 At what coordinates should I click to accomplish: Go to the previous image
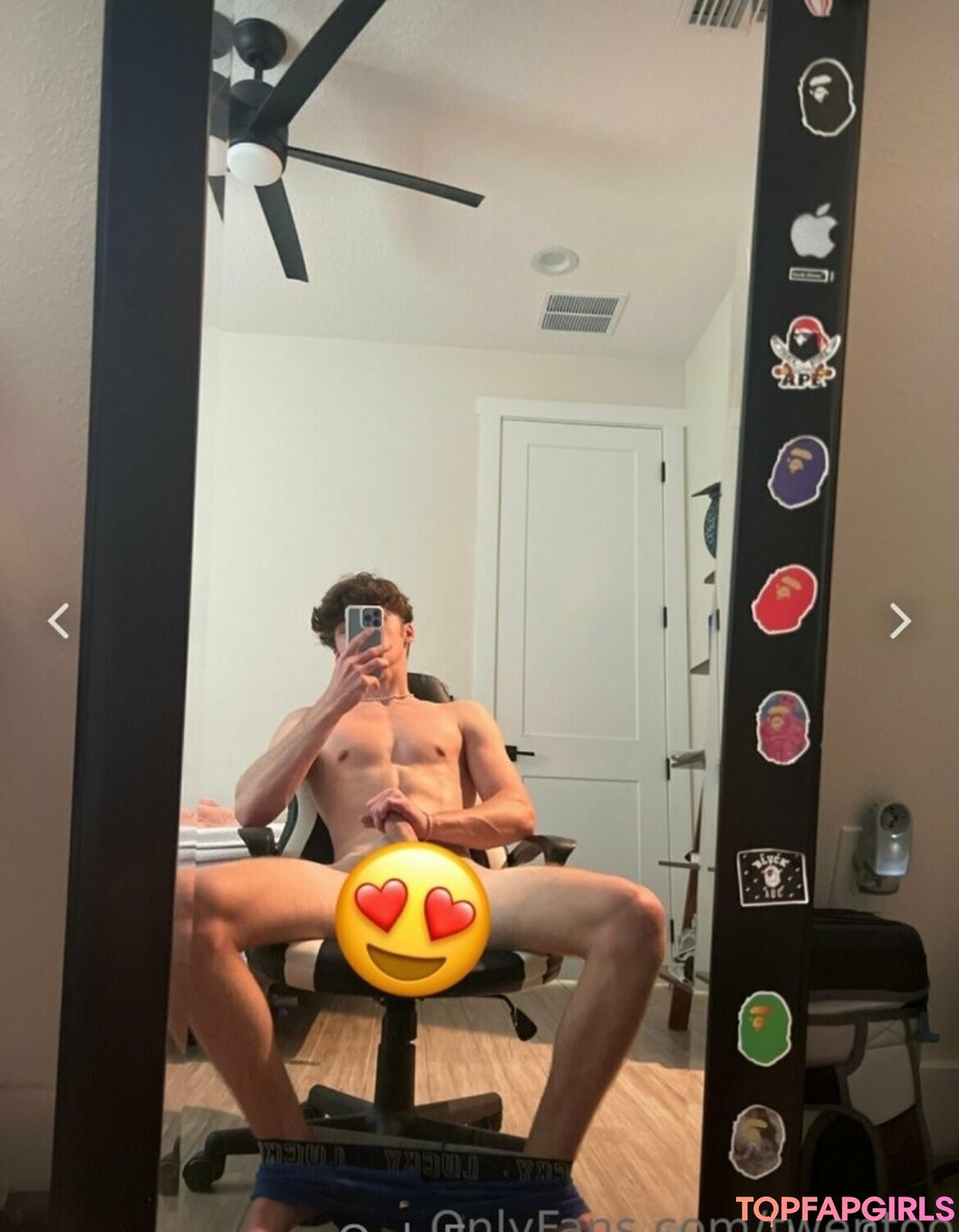pyautogui.click(x=59, y=620)
